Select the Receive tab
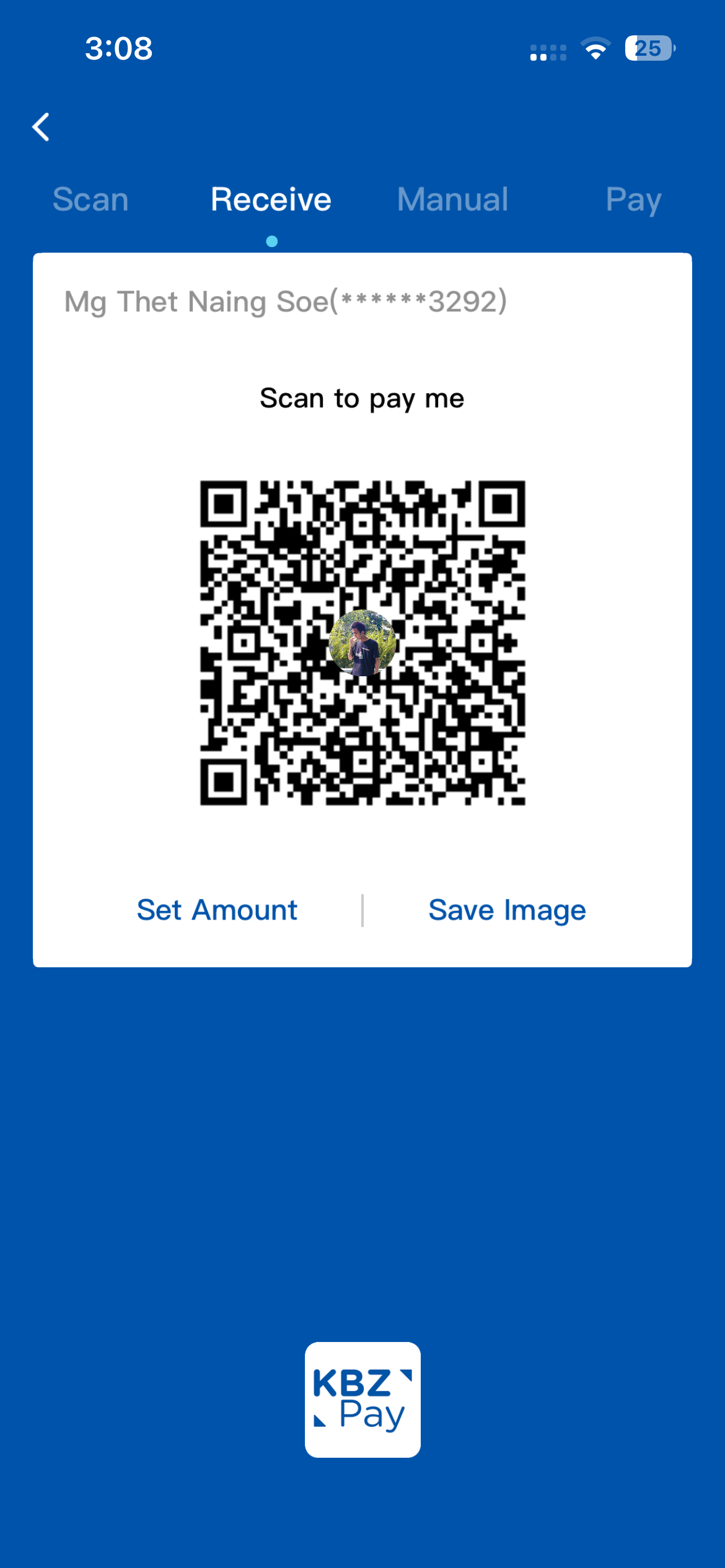The height and width of the screenshot is (1568, 725). click(271, 199)
